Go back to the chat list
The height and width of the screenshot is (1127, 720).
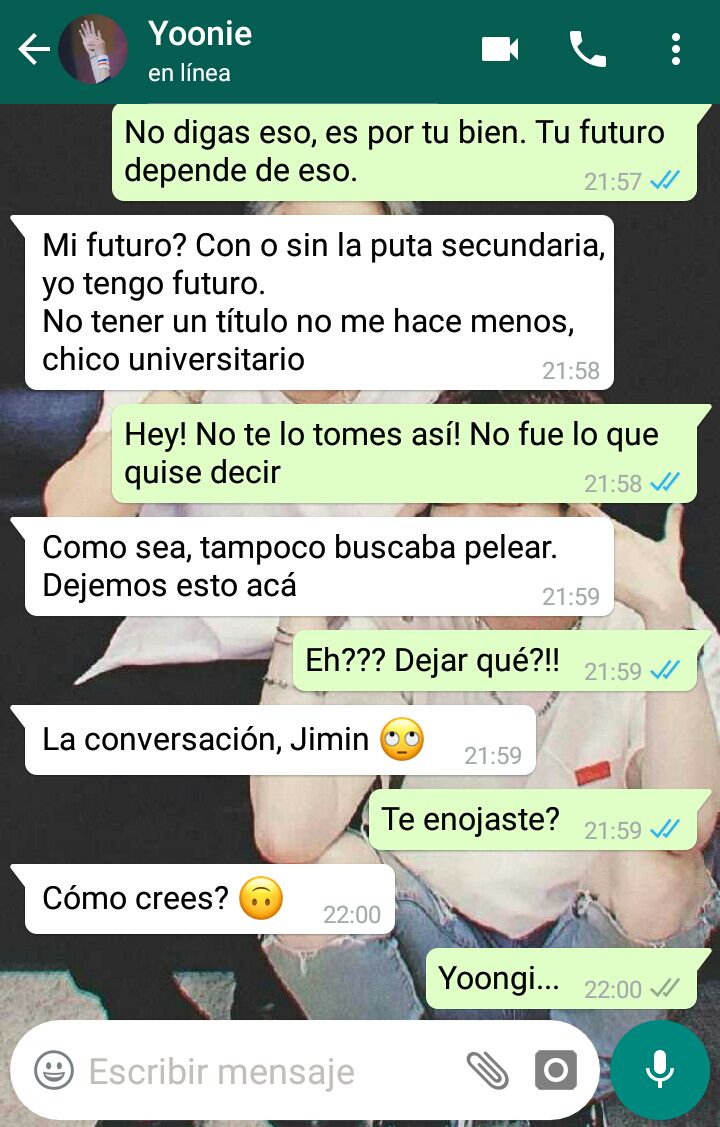point(32,49)
